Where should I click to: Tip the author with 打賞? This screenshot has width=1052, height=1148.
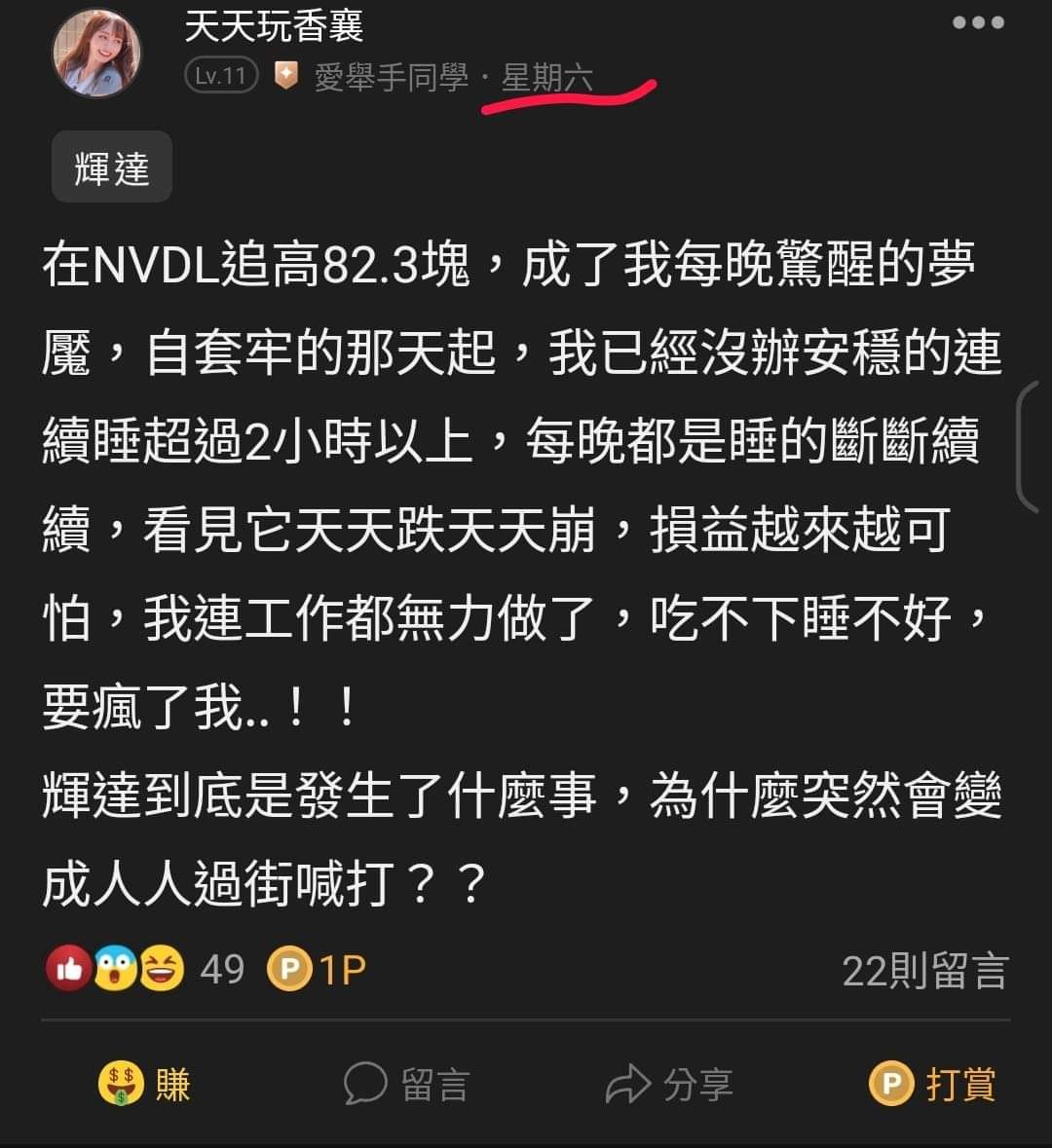coord(932,1083)
